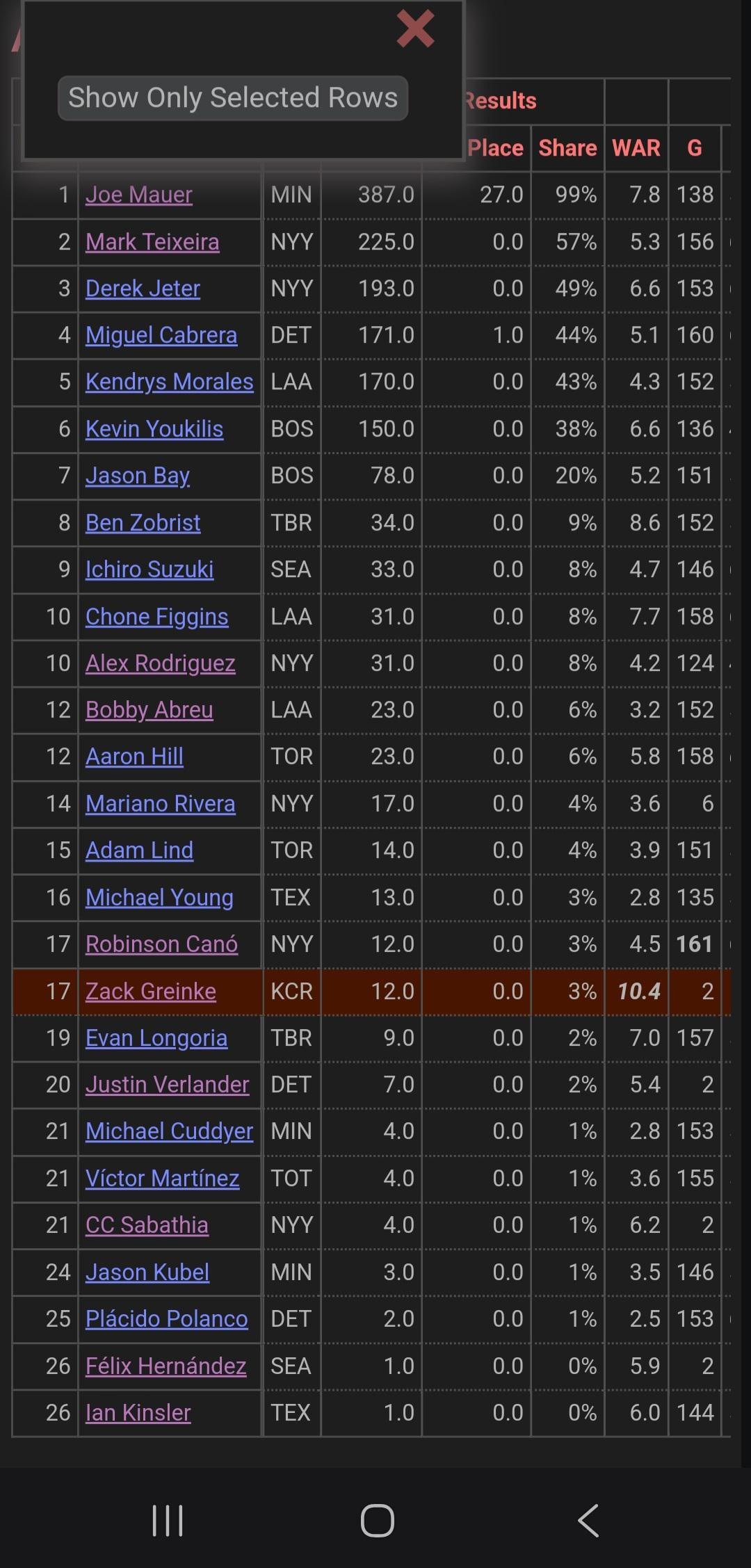View Miguel Cabrera's profile

[161, 335]
